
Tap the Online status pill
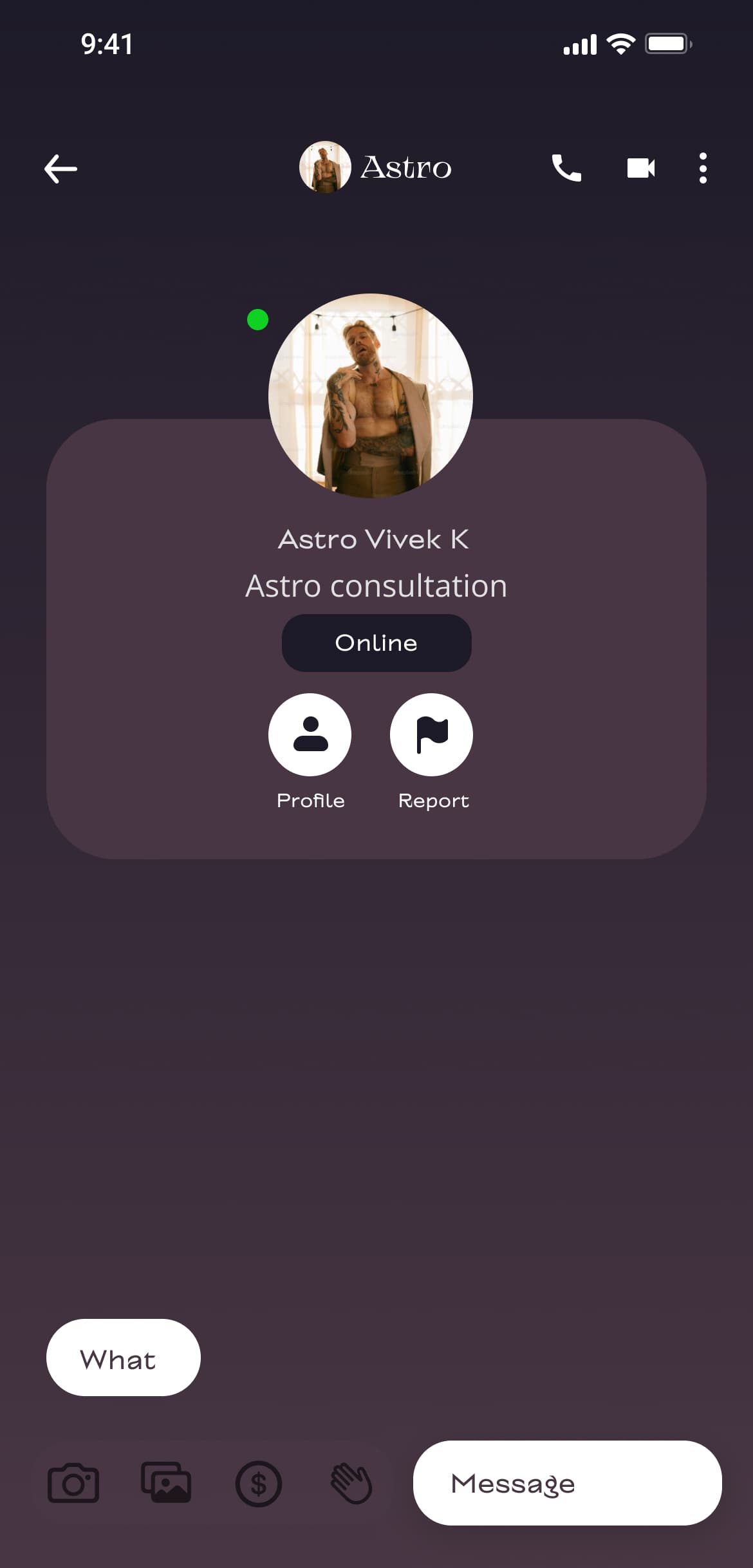(376, 642)
